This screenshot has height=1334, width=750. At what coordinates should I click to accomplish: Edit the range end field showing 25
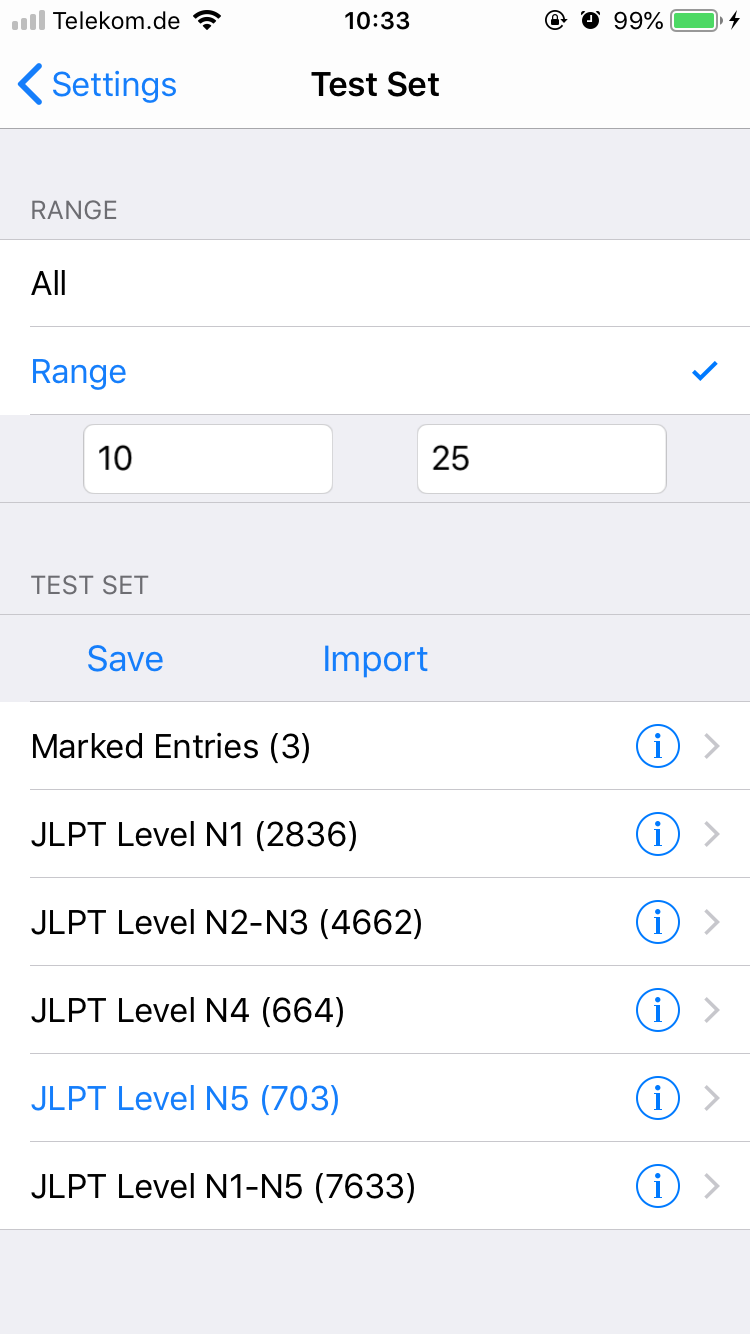click(541, 459)
